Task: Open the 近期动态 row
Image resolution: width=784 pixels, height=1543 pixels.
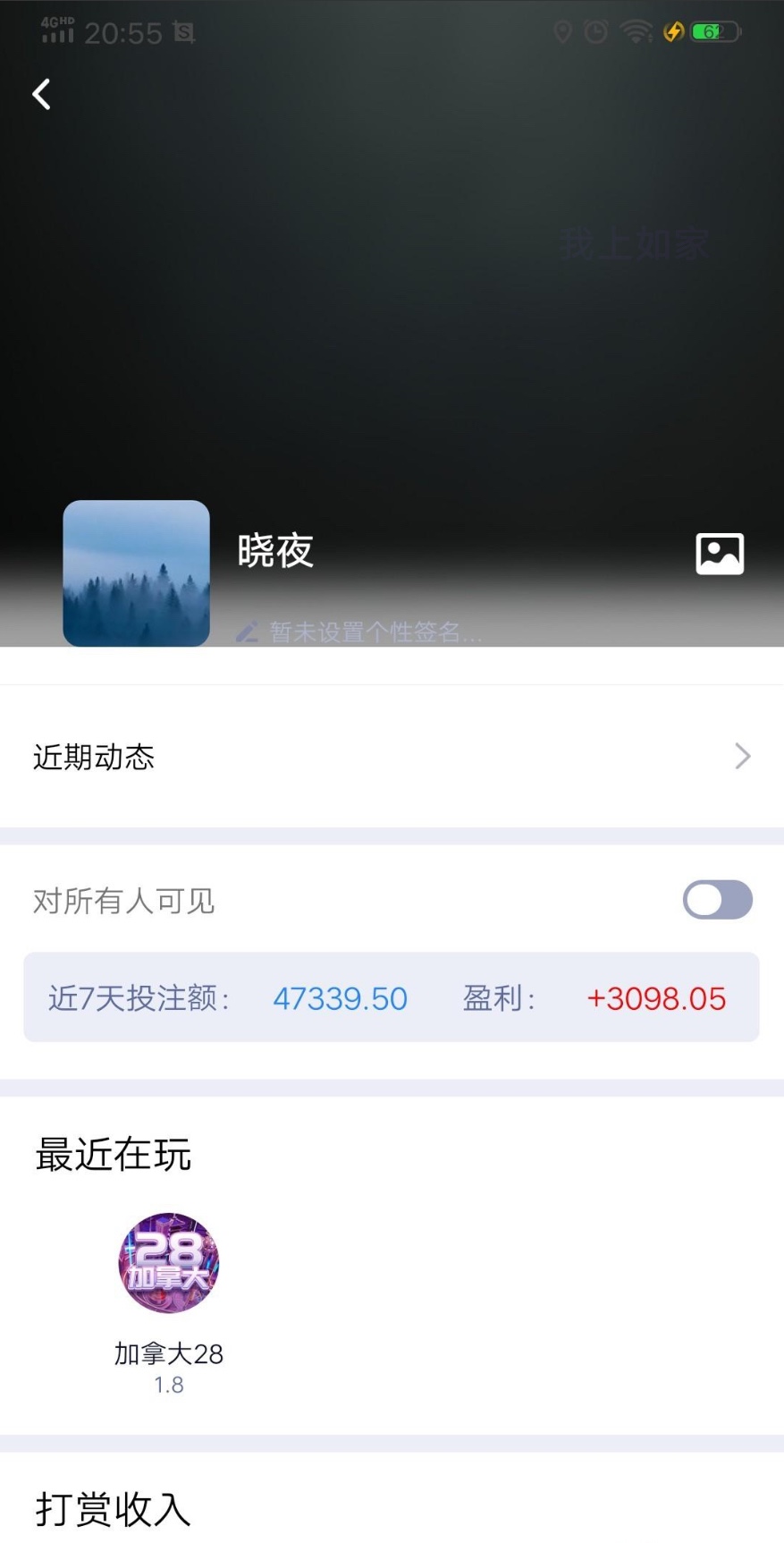Action: [x=392, y=757]
